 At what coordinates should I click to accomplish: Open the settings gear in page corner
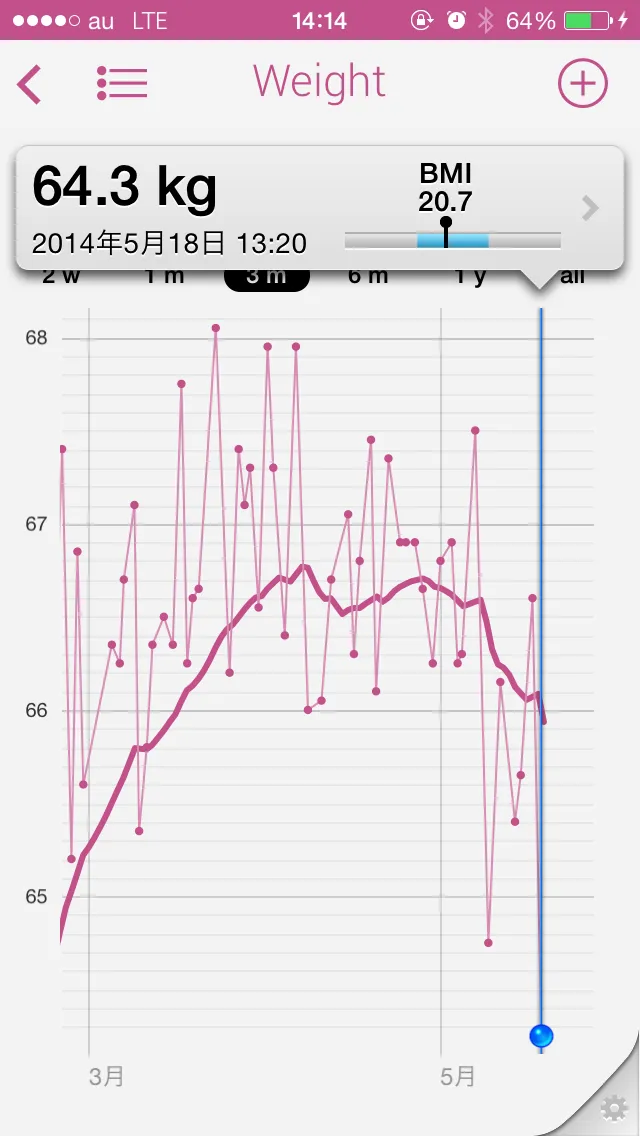point(613,1110)
